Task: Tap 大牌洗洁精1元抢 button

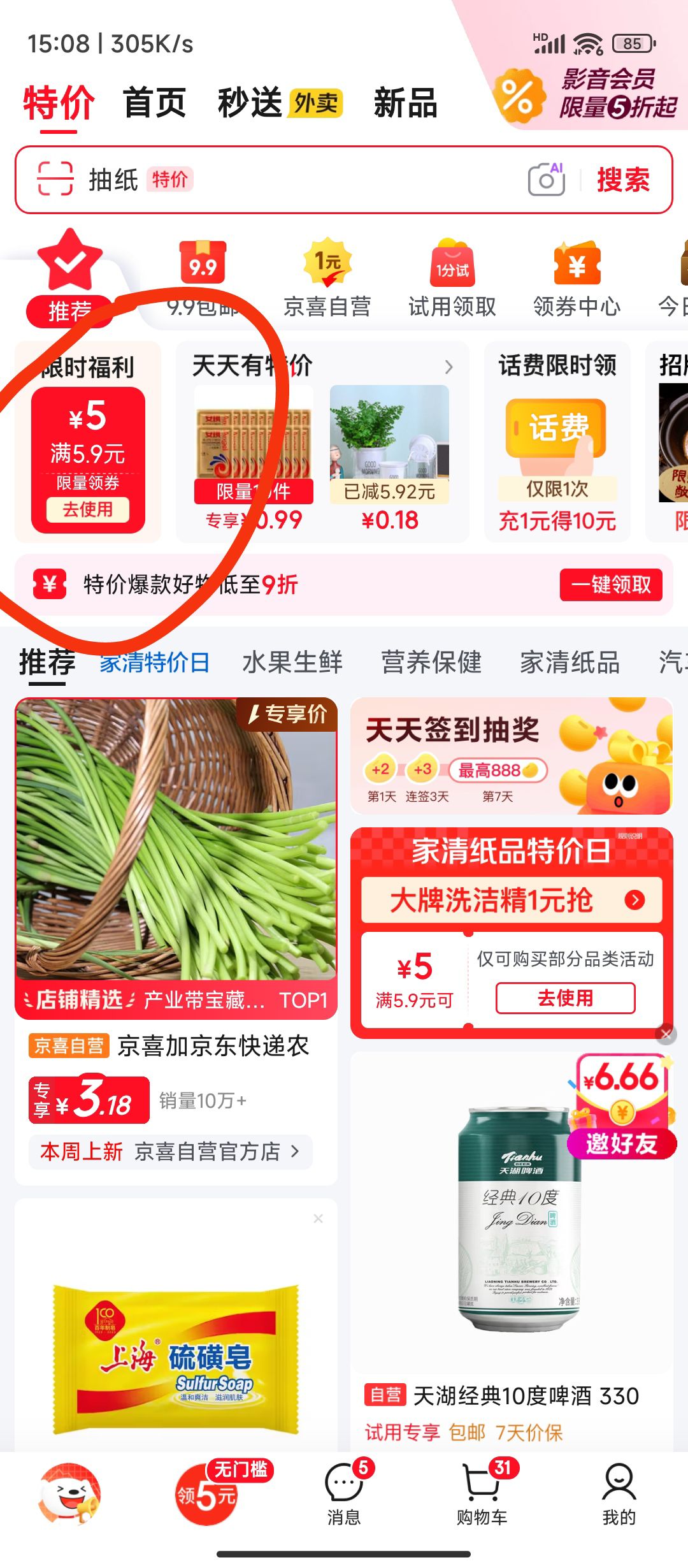Action: (x=512, y=900)
